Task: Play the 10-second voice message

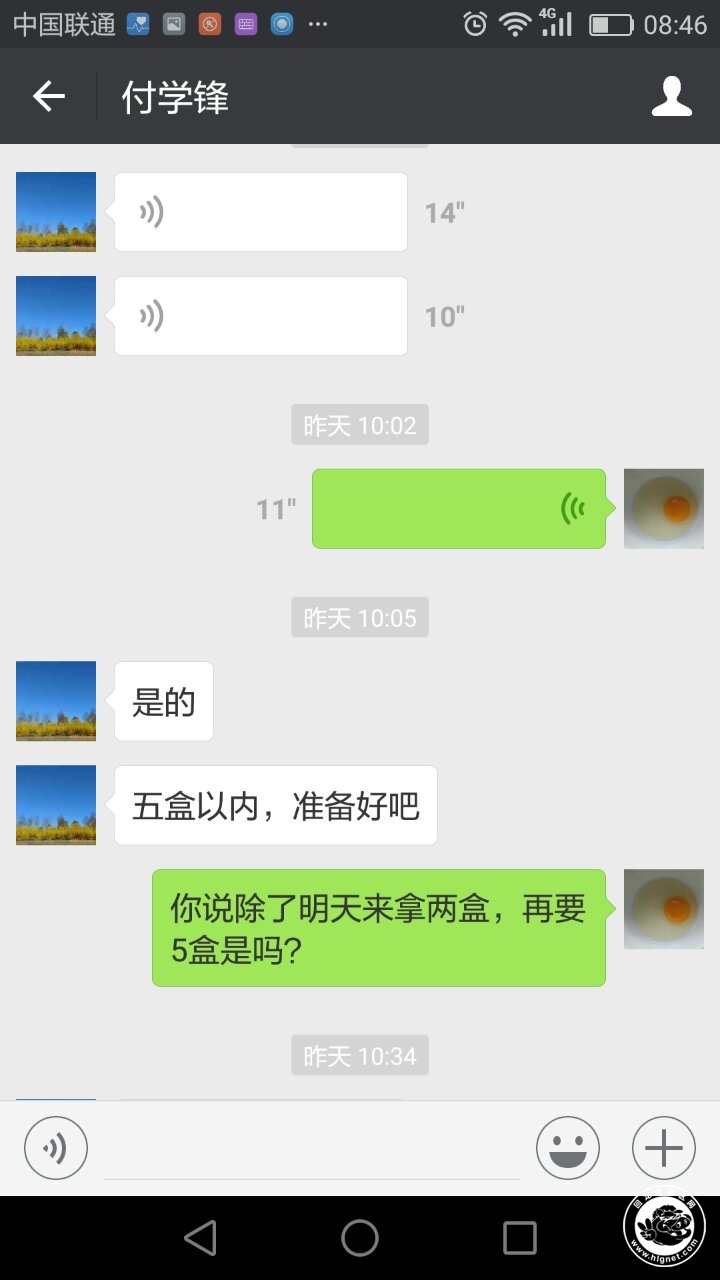Action: click(x=260, y=316)
